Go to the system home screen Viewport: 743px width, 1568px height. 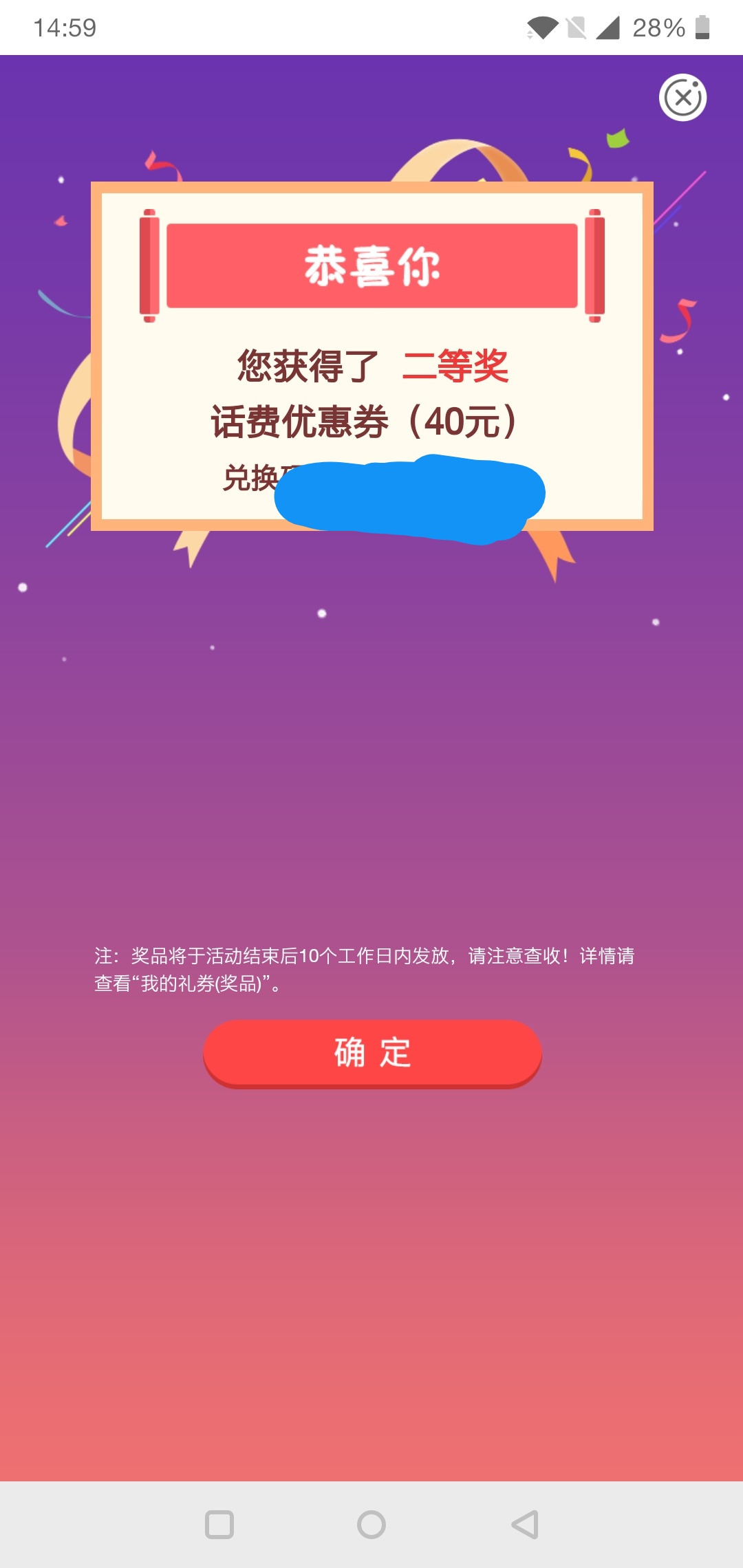371,1525
